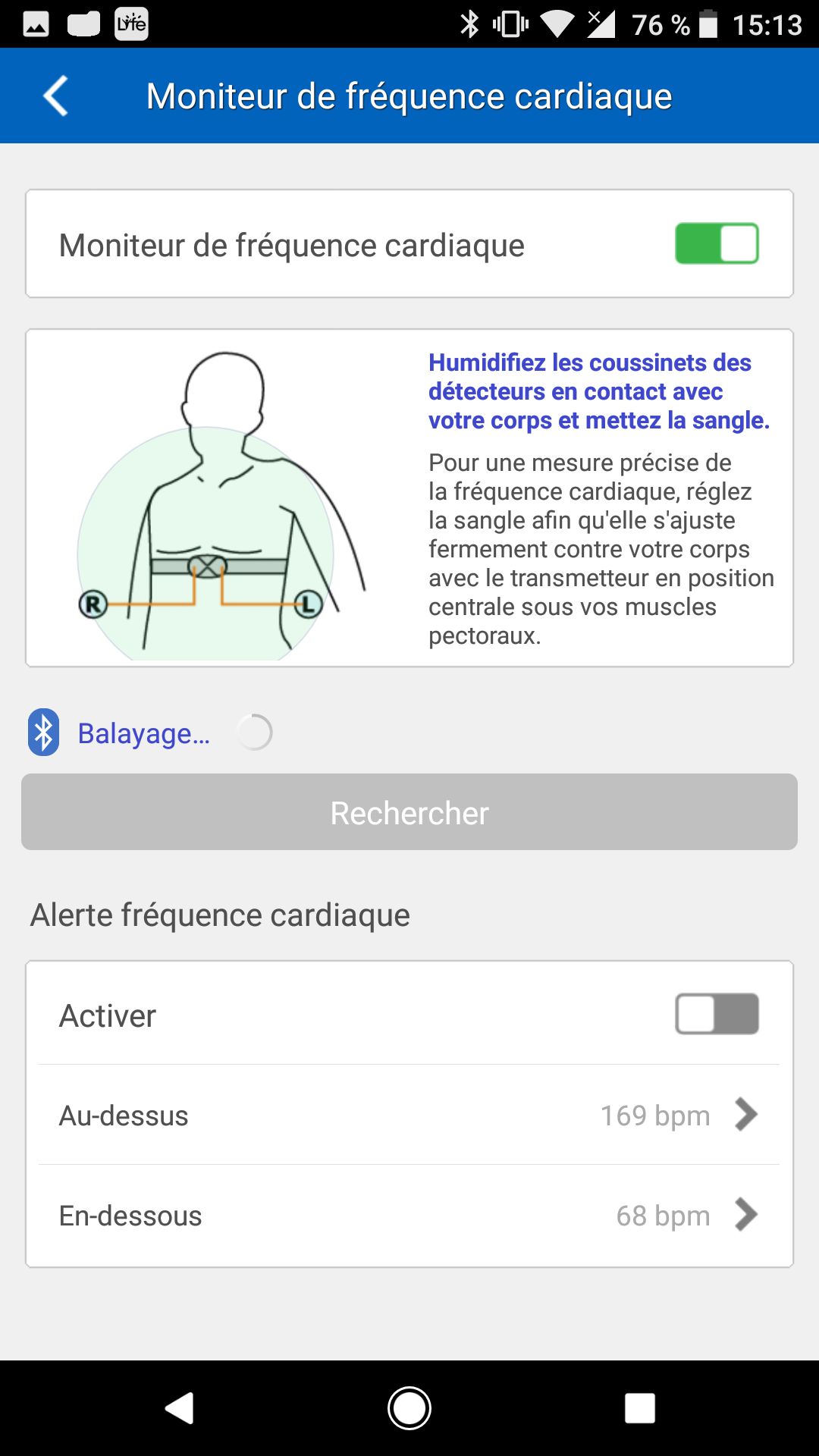This screenshot has width=819, height=1456.
Task: Tap the Rechercher button
Action: pos(409,812)
